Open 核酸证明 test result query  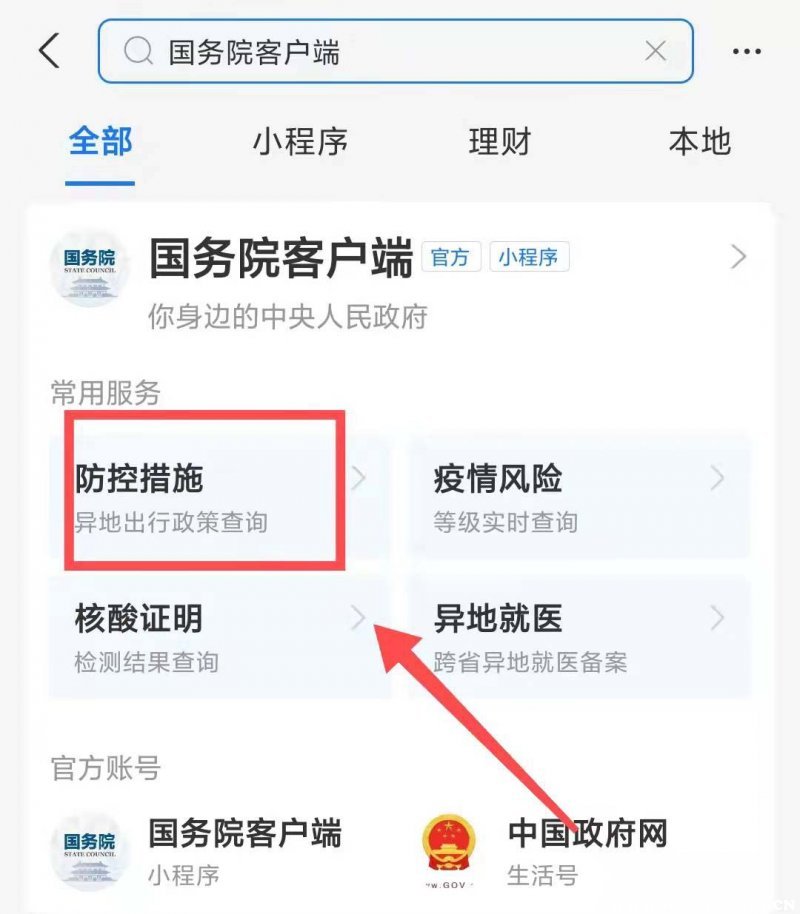[x=215, y=637]
